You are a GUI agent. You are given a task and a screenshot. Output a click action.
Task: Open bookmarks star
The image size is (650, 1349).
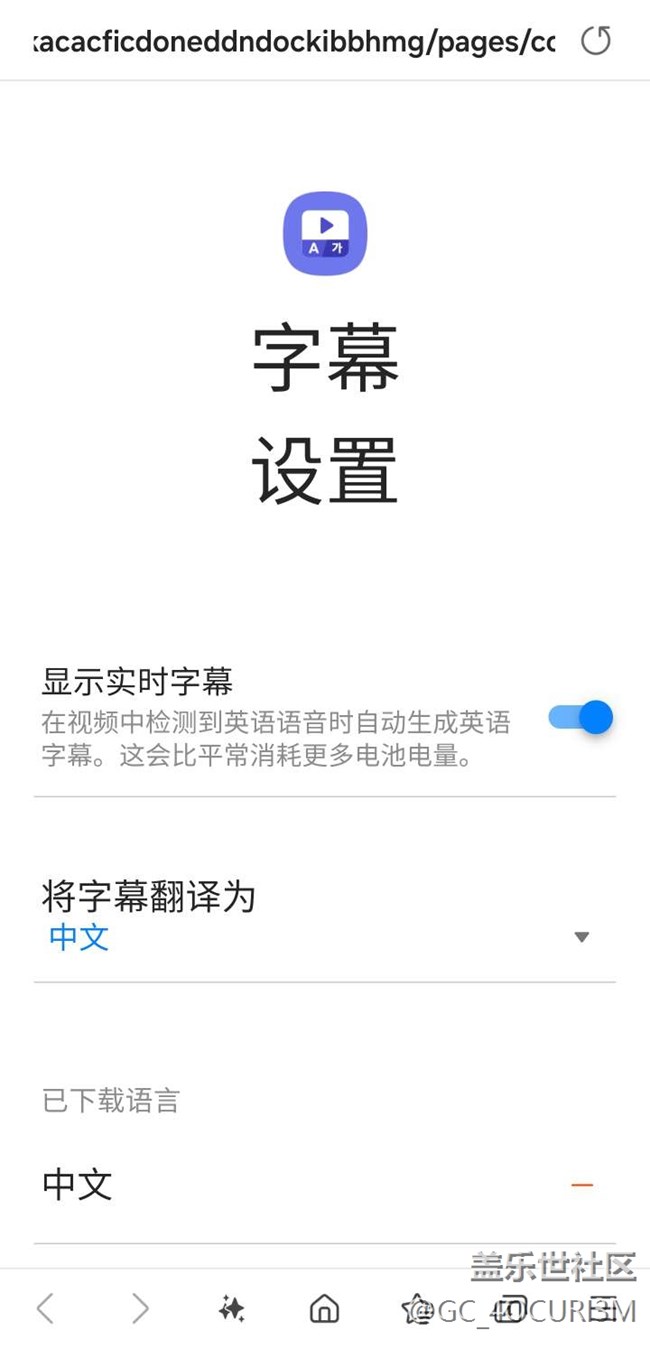(415, 1308)
